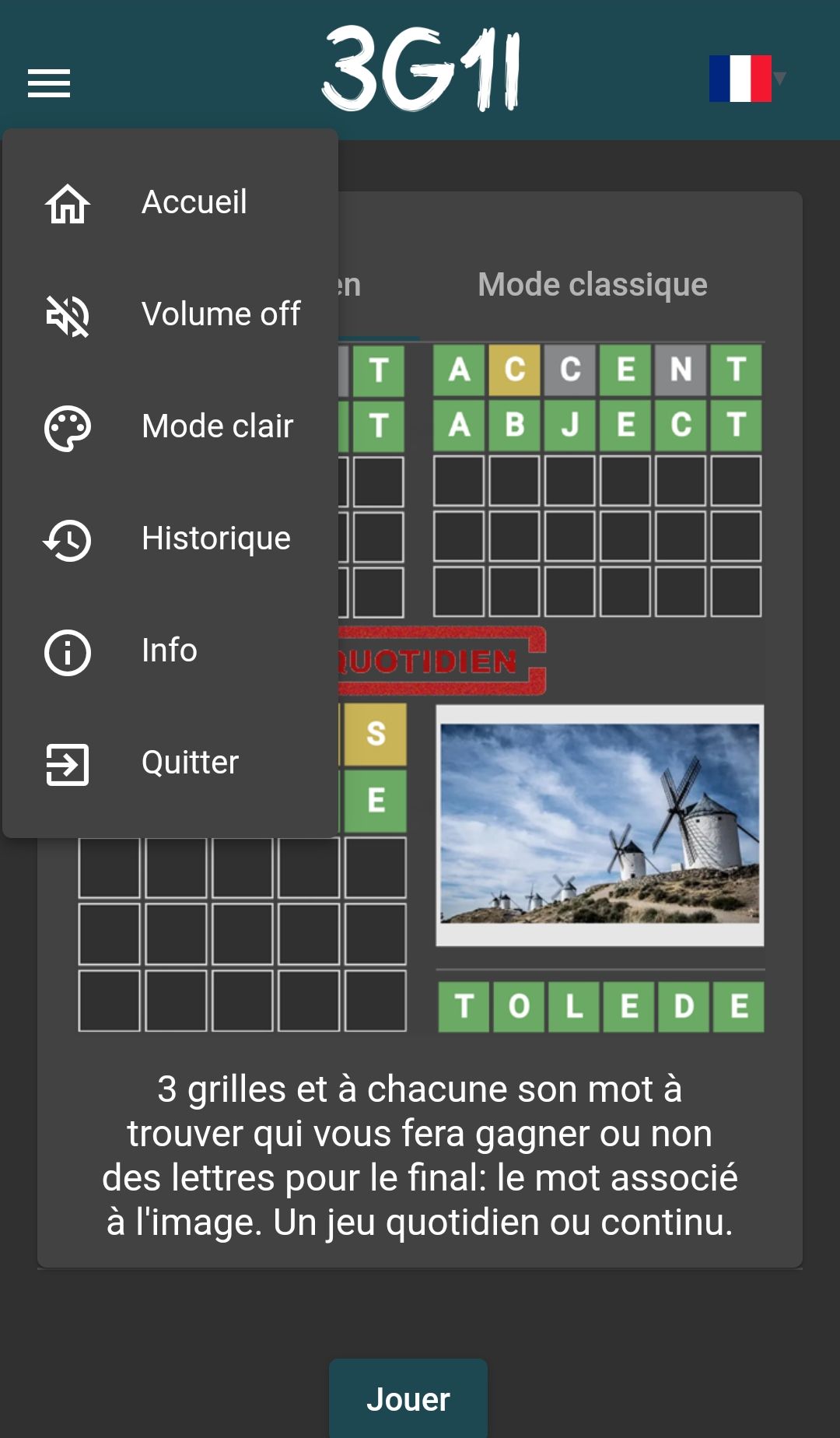Tap the hamburger menu icon

click(49, 82)
